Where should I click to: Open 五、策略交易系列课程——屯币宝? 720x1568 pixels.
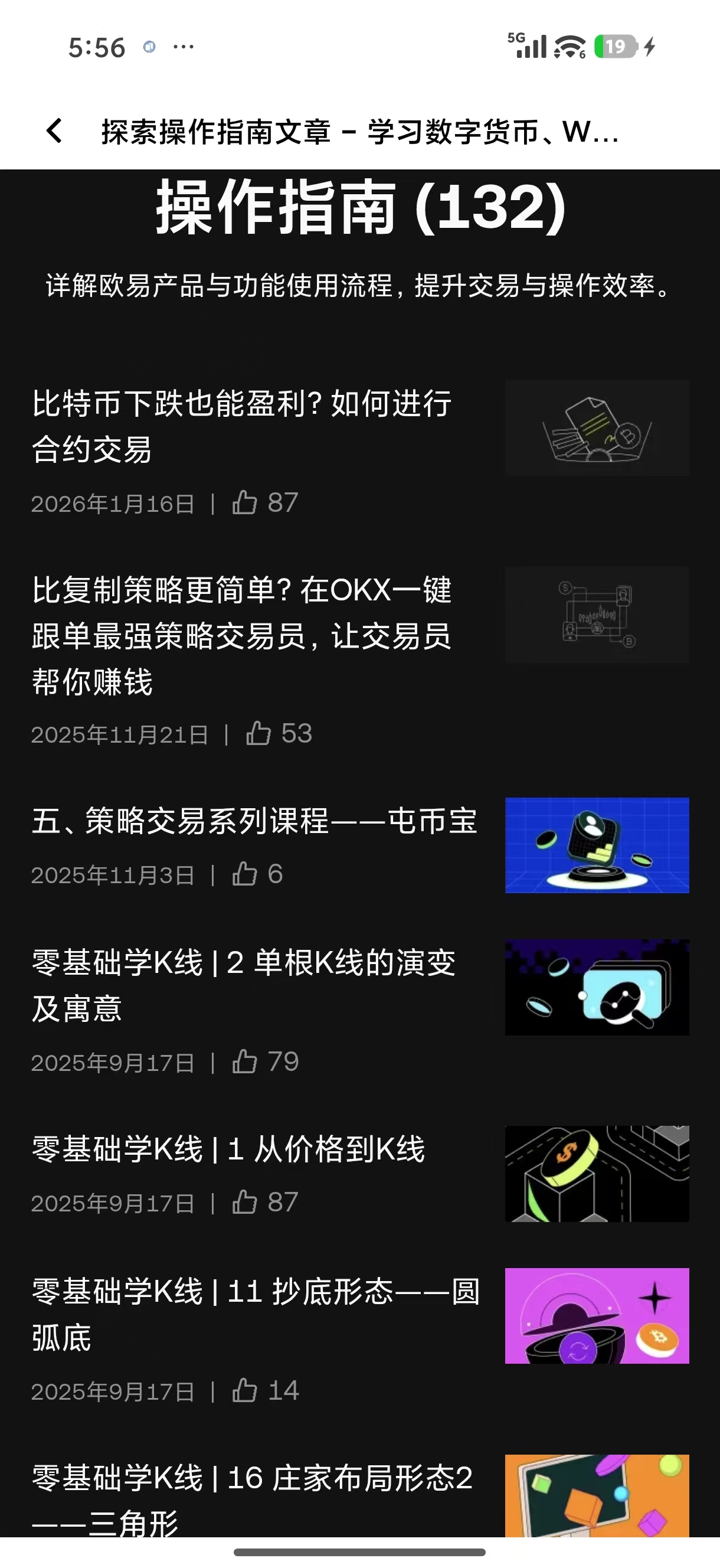pyautogui.click(x=254, y=821)
